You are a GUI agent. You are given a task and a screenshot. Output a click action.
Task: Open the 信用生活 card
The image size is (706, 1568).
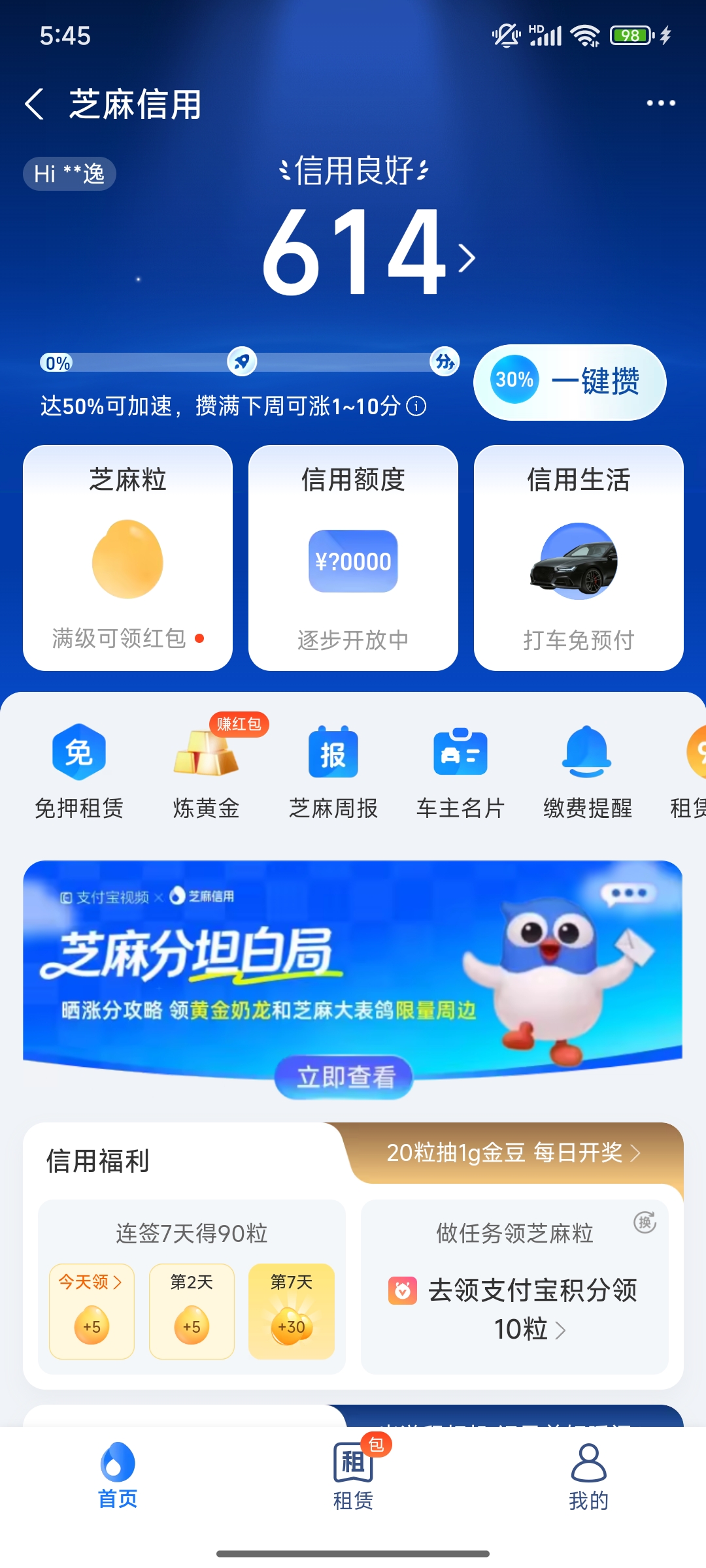coord(579,557)
